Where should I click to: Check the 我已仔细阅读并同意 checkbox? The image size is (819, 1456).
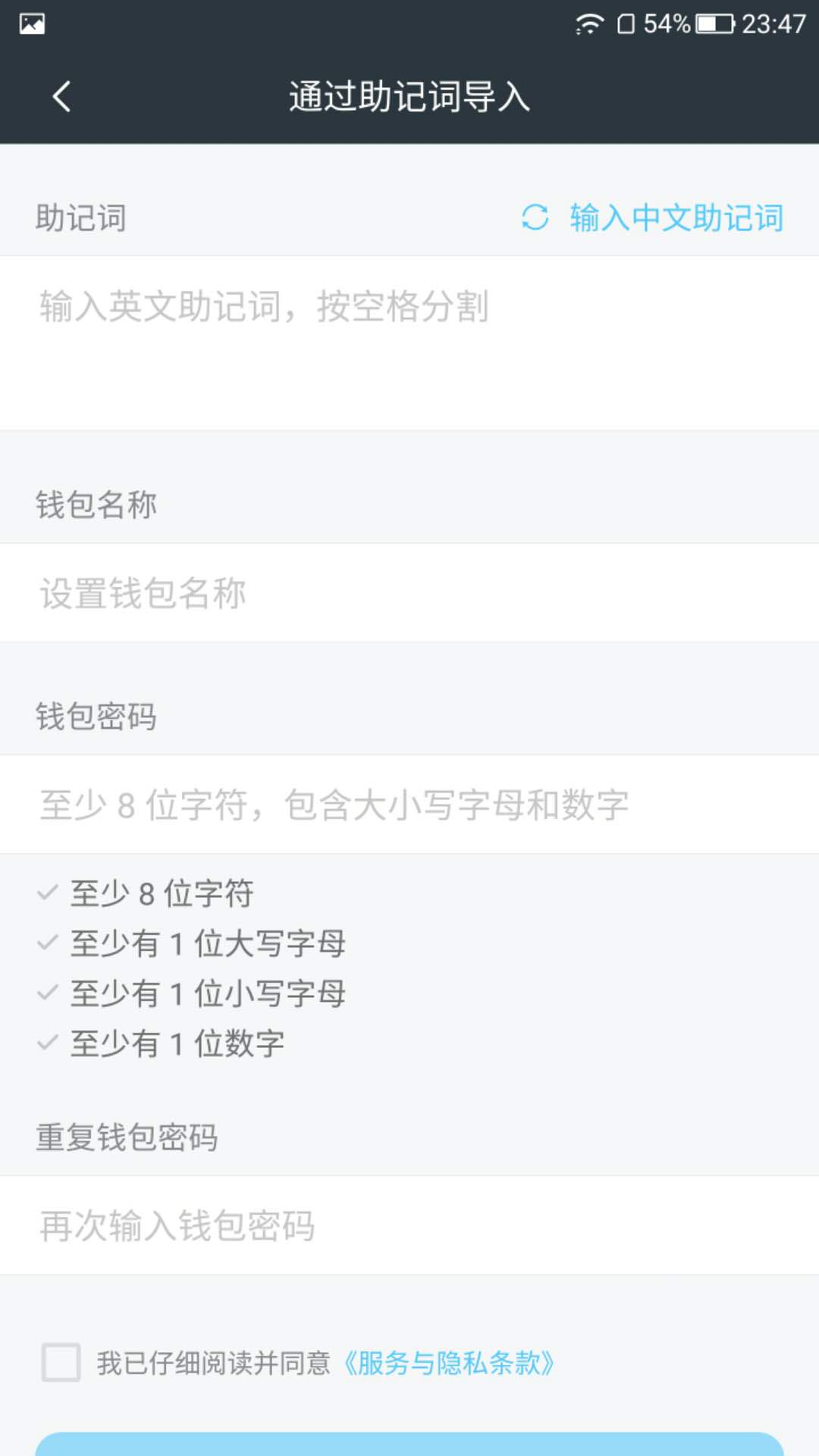pyautogui.click(x=61, y=1363)
